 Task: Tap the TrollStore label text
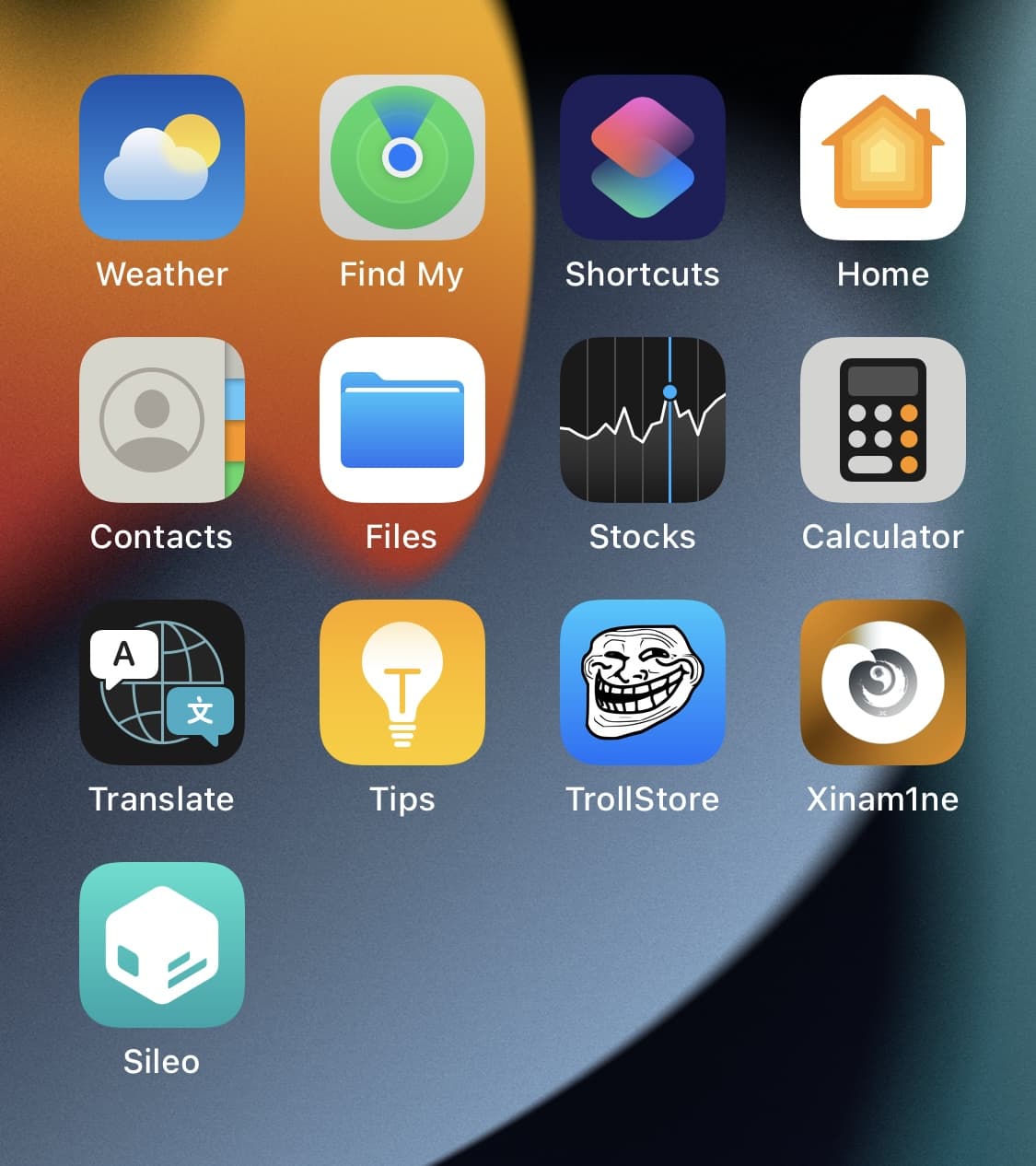pyautogui.click(x=643, y=799)
